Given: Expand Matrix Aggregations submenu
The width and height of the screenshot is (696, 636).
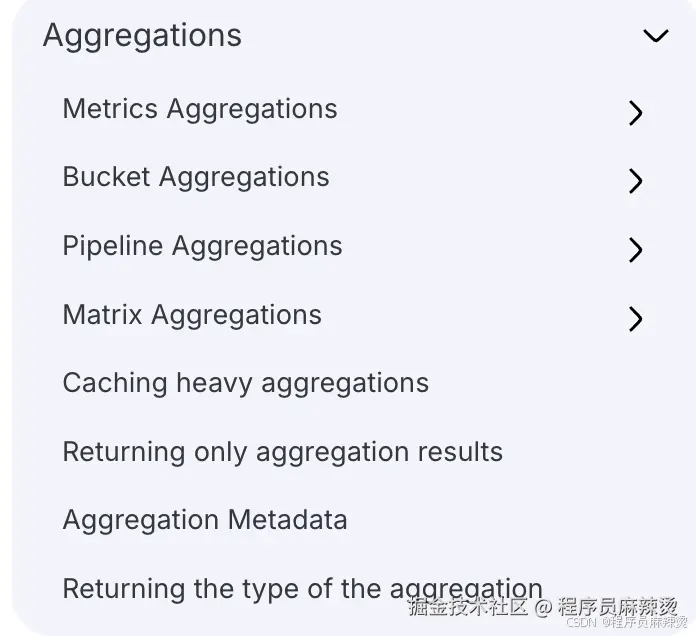Looking at the screenshot, I should [635, 319].
